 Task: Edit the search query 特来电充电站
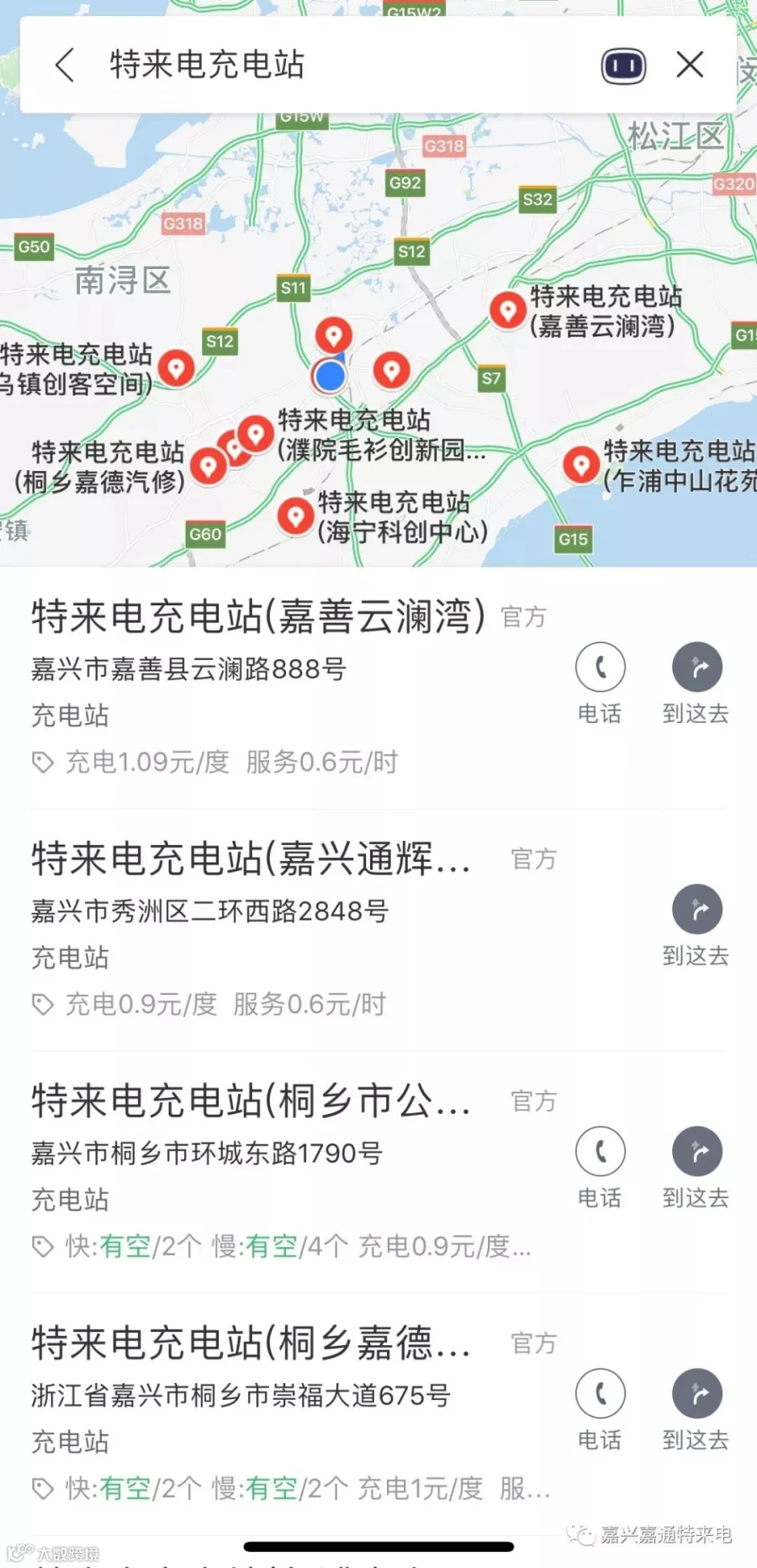tap(207, 65)
